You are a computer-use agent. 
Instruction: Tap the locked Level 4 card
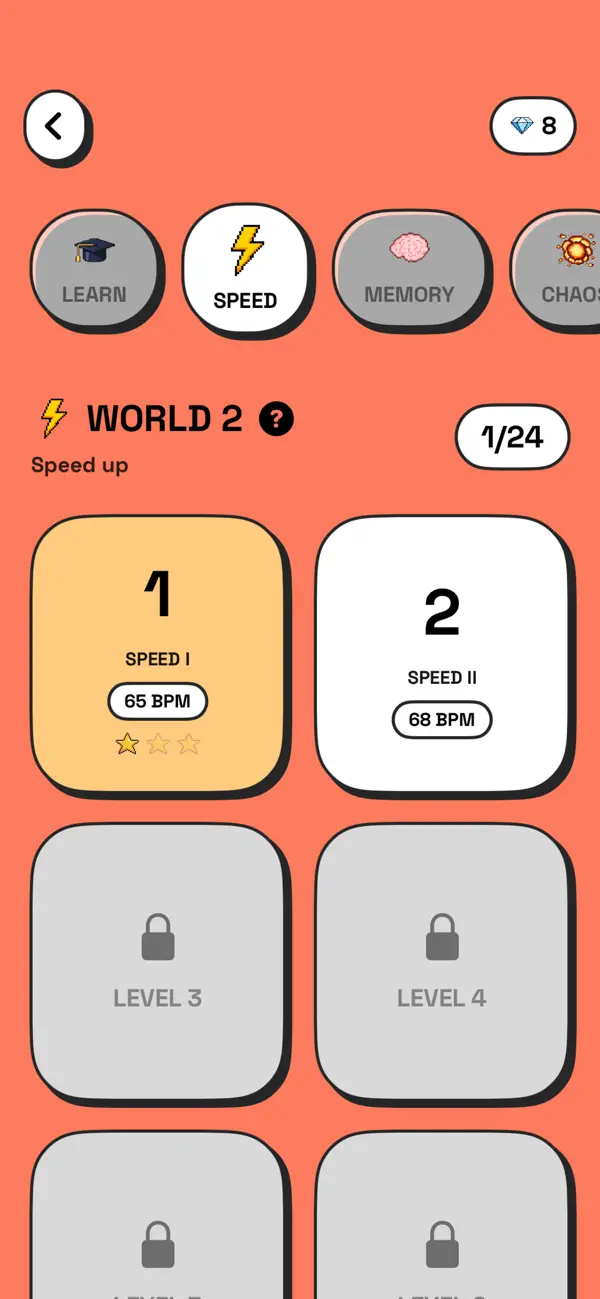[x=442, y=961]
